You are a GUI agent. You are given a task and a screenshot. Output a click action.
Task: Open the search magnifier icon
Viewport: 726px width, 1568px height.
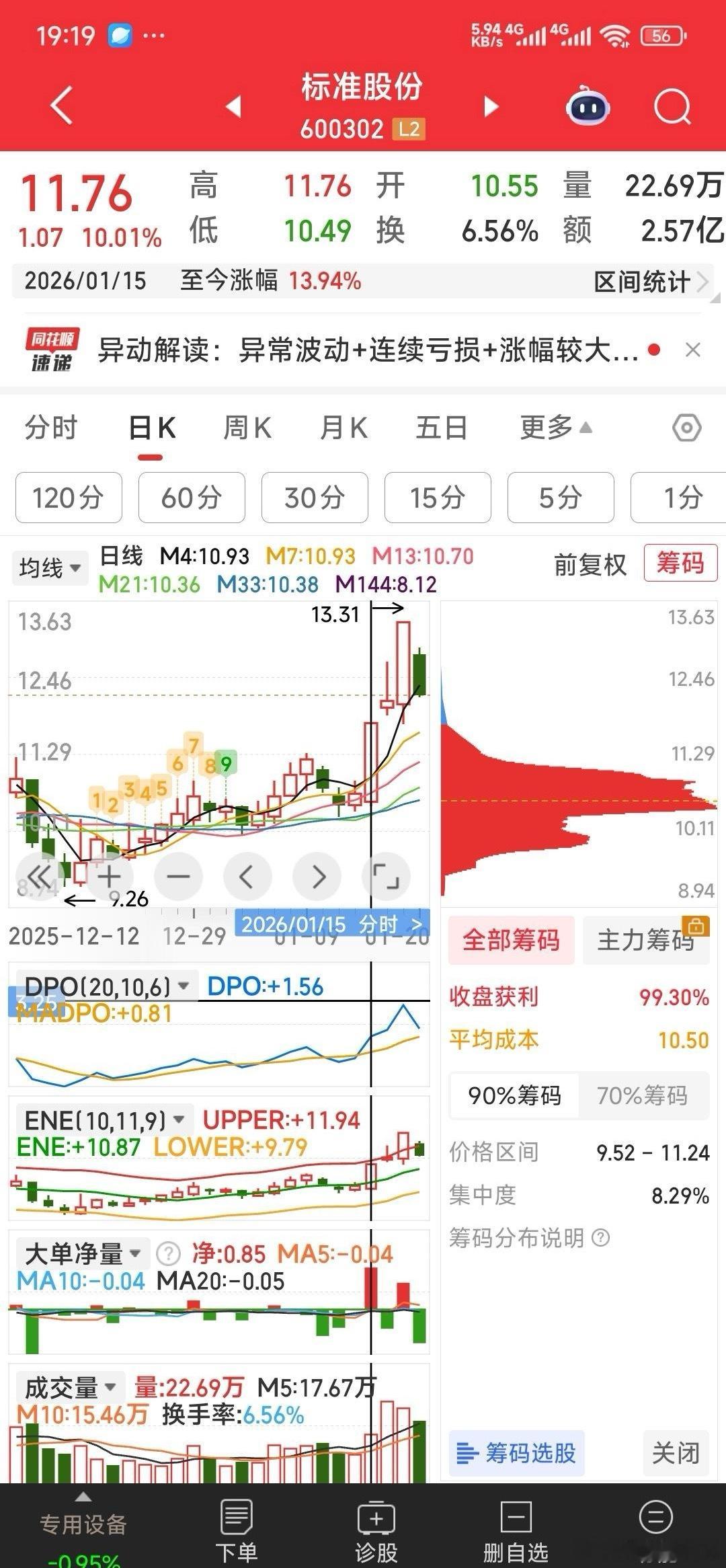pyautogui.click(x=672, y=106)
